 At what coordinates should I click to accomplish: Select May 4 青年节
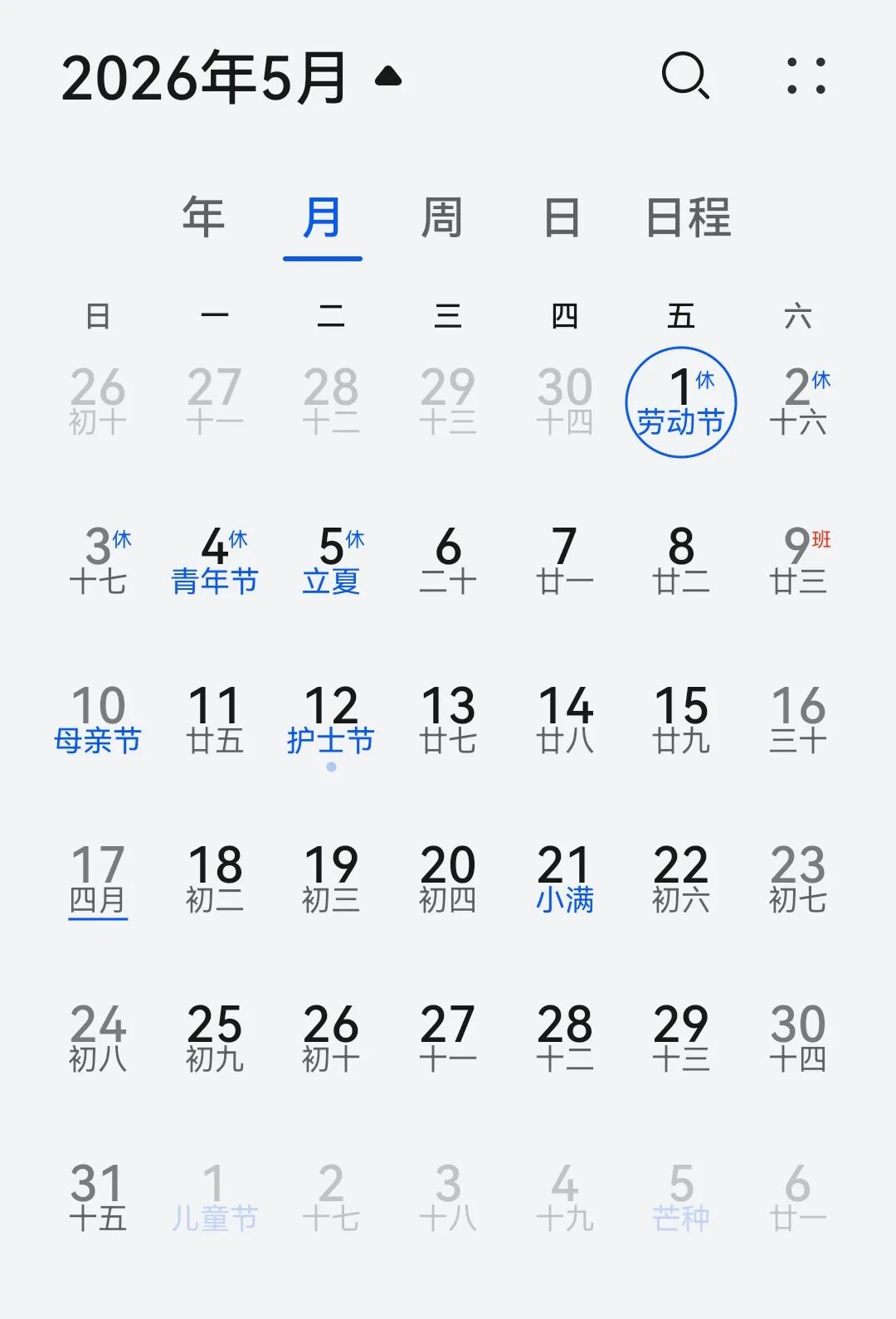pos(215,562)
